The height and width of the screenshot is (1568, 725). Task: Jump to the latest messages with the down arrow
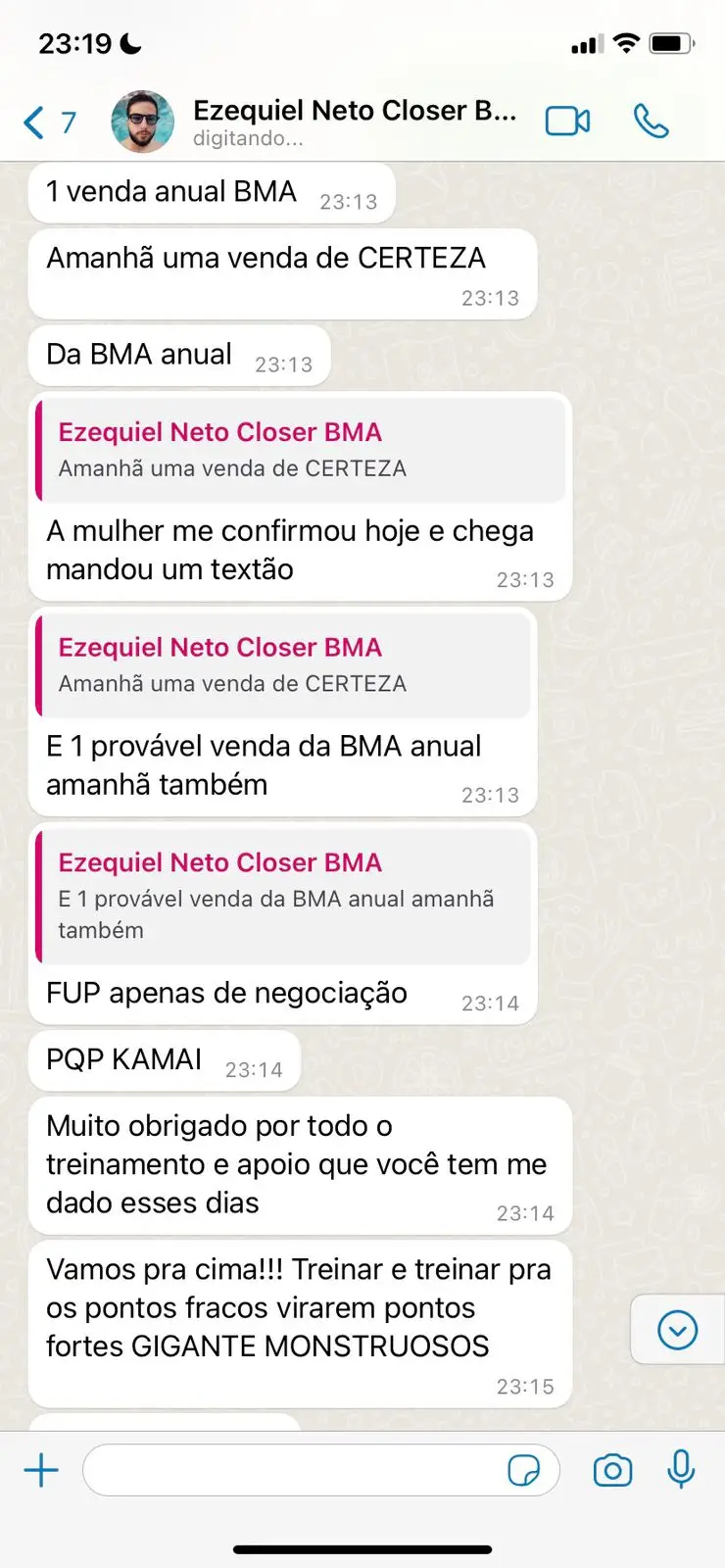click(677, 1330)
